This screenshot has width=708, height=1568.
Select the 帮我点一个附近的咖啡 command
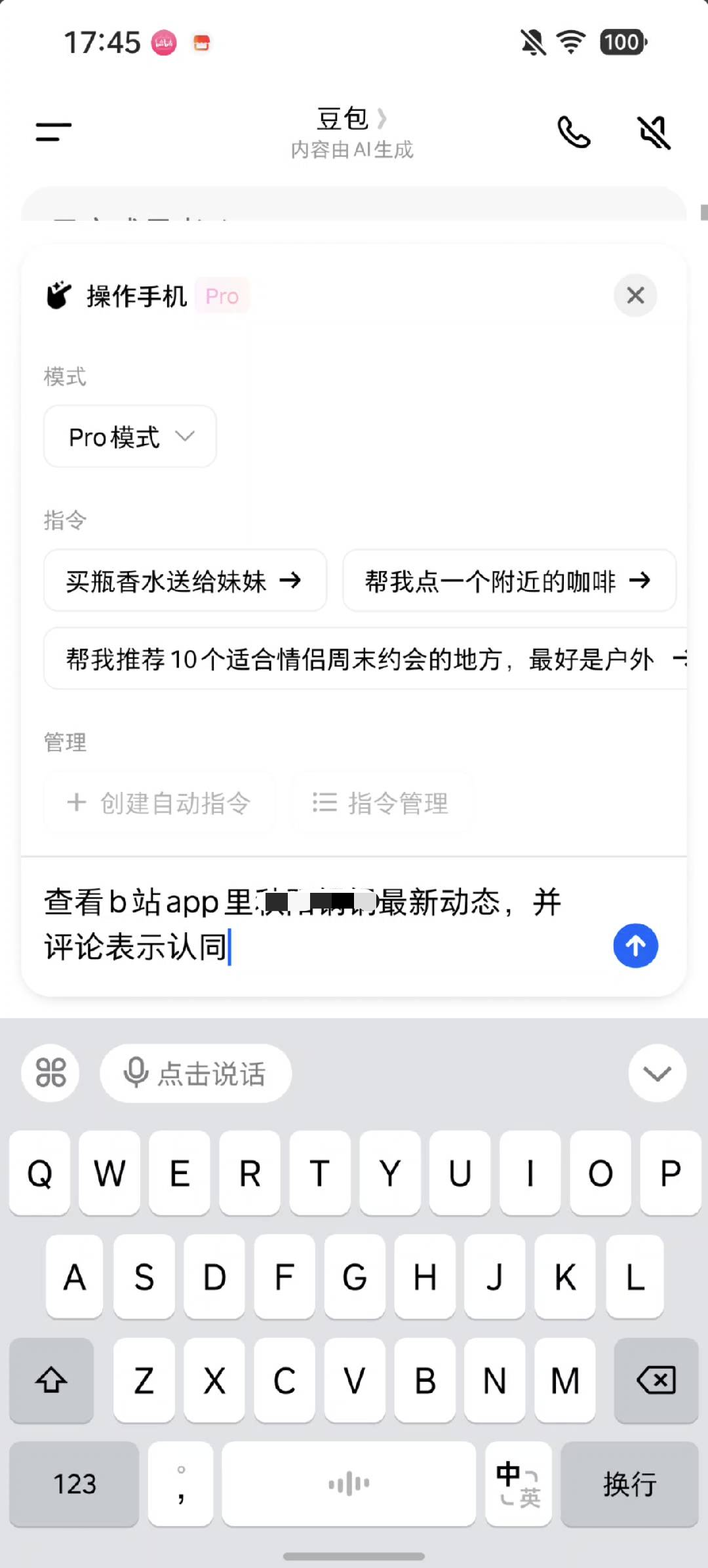[509, 581]
